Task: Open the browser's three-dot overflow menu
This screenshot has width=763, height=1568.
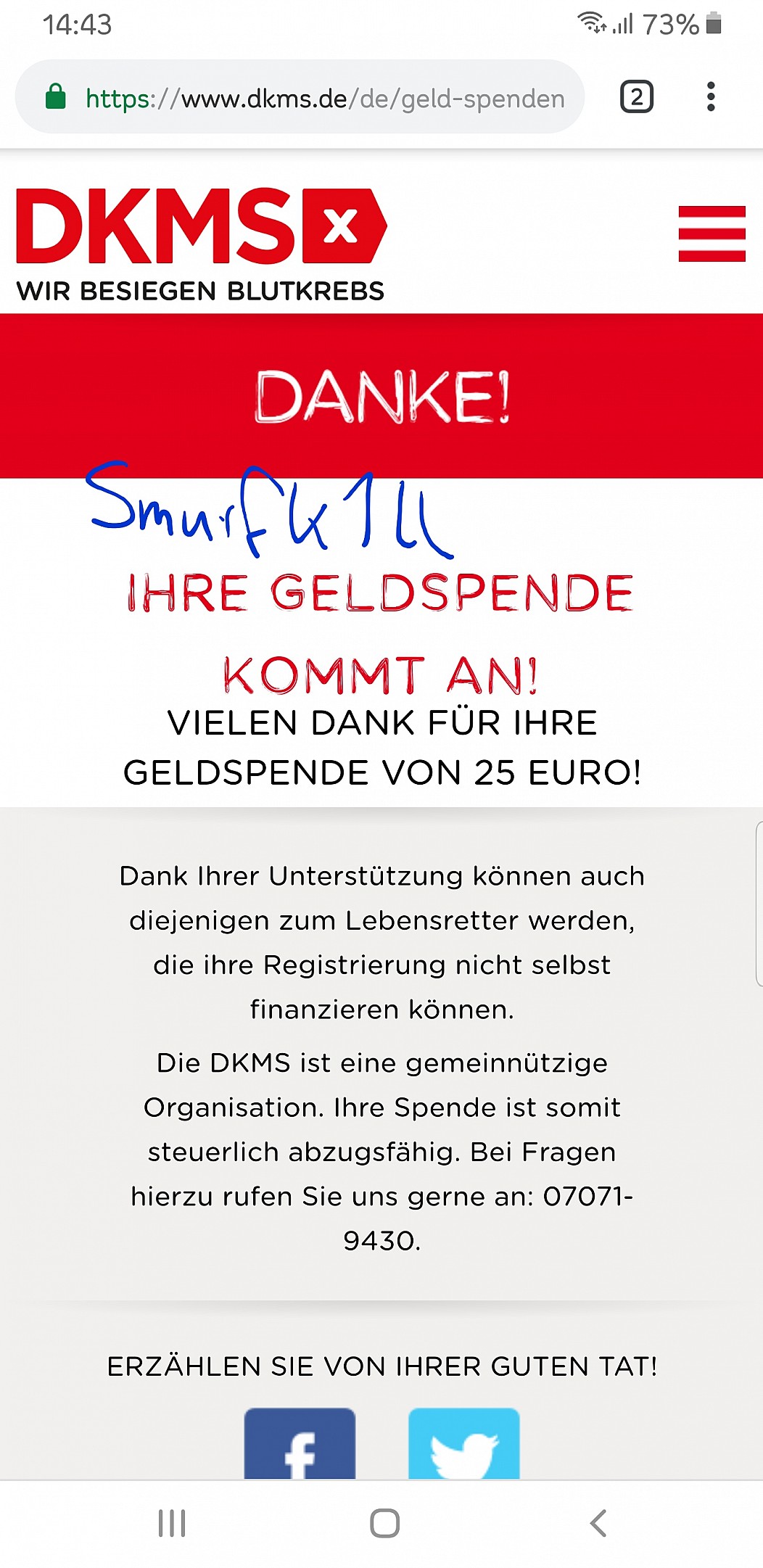Action: coord(711,96)
